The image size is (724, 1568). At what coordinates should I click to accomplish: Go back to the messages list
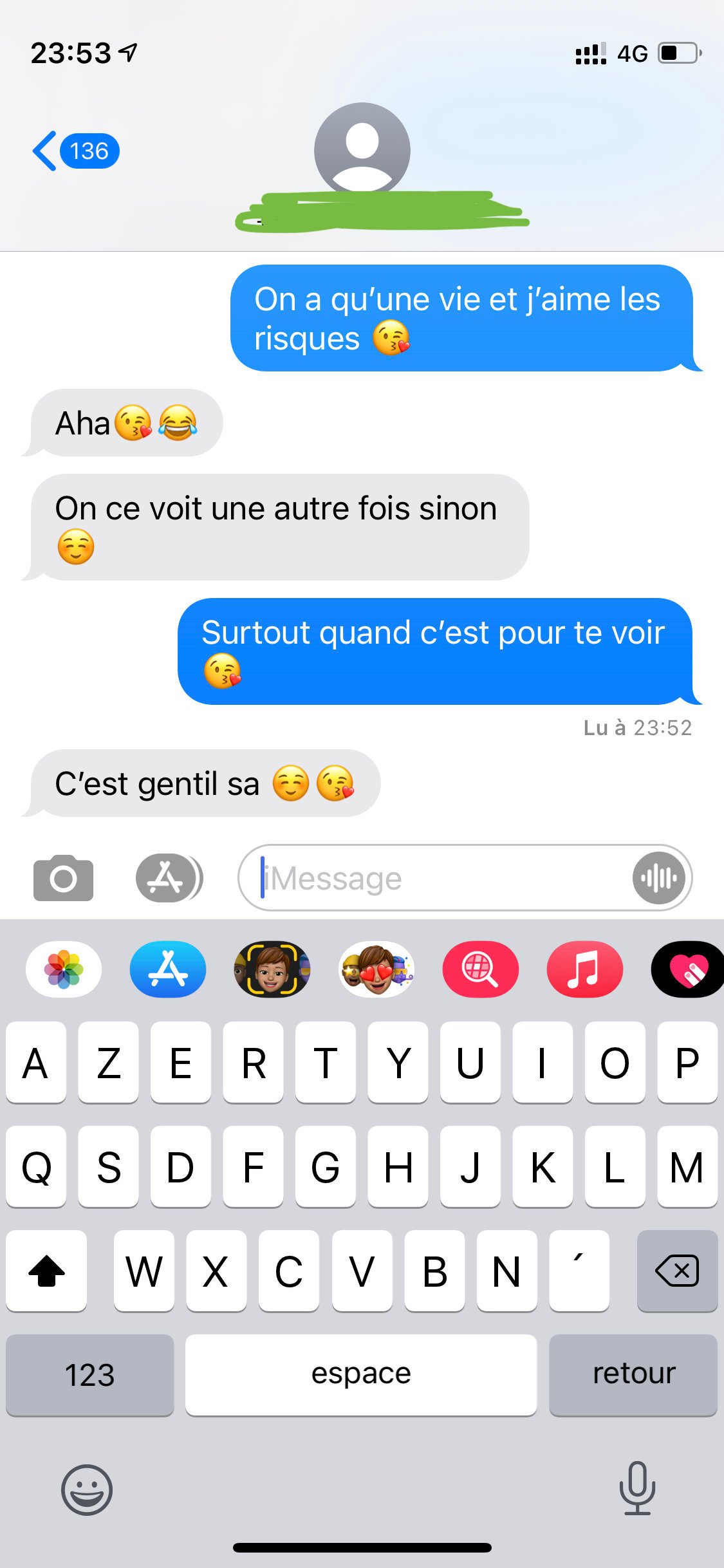pyautogui.click(x=74, y=151)
